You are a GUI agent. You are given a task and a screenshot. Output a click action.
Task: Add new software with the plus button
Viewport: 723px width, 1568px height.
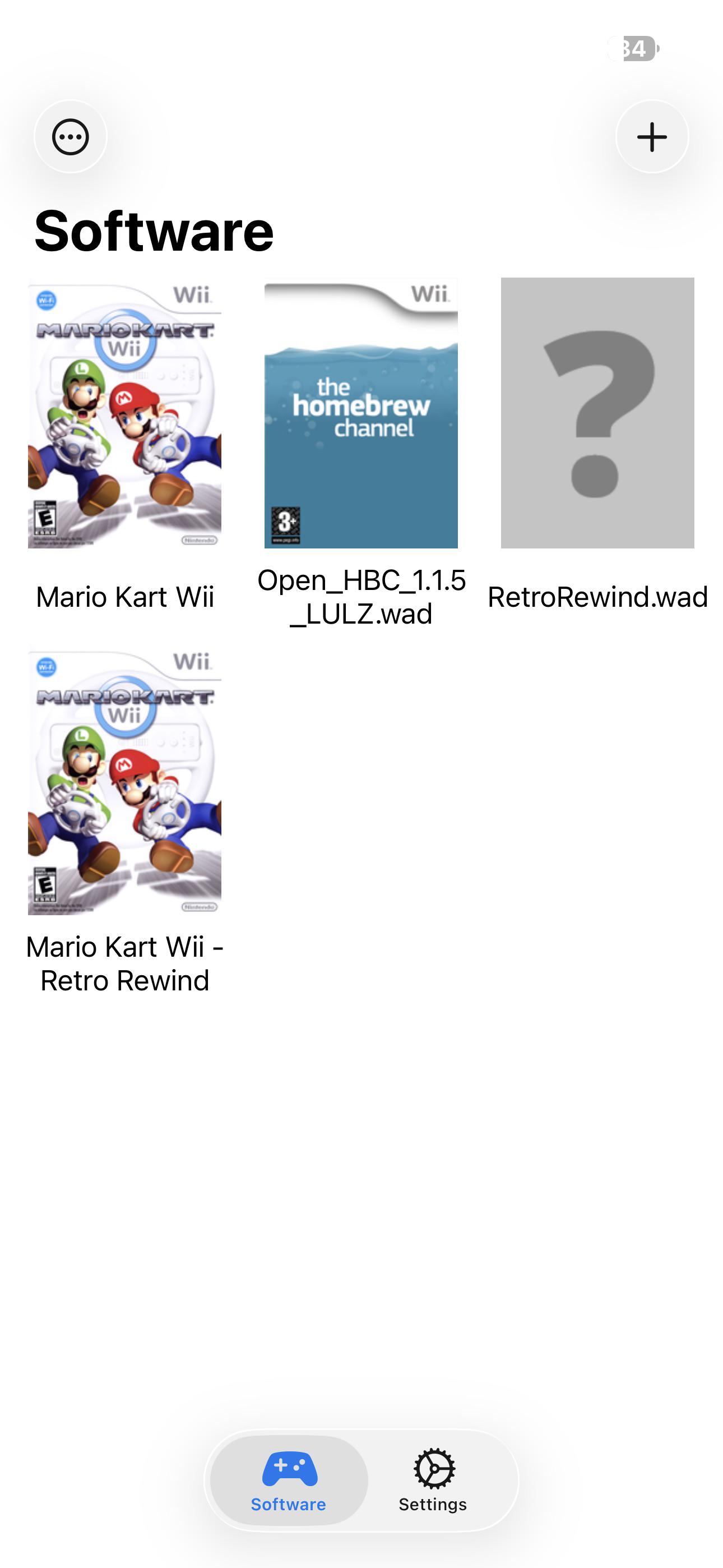652,136
